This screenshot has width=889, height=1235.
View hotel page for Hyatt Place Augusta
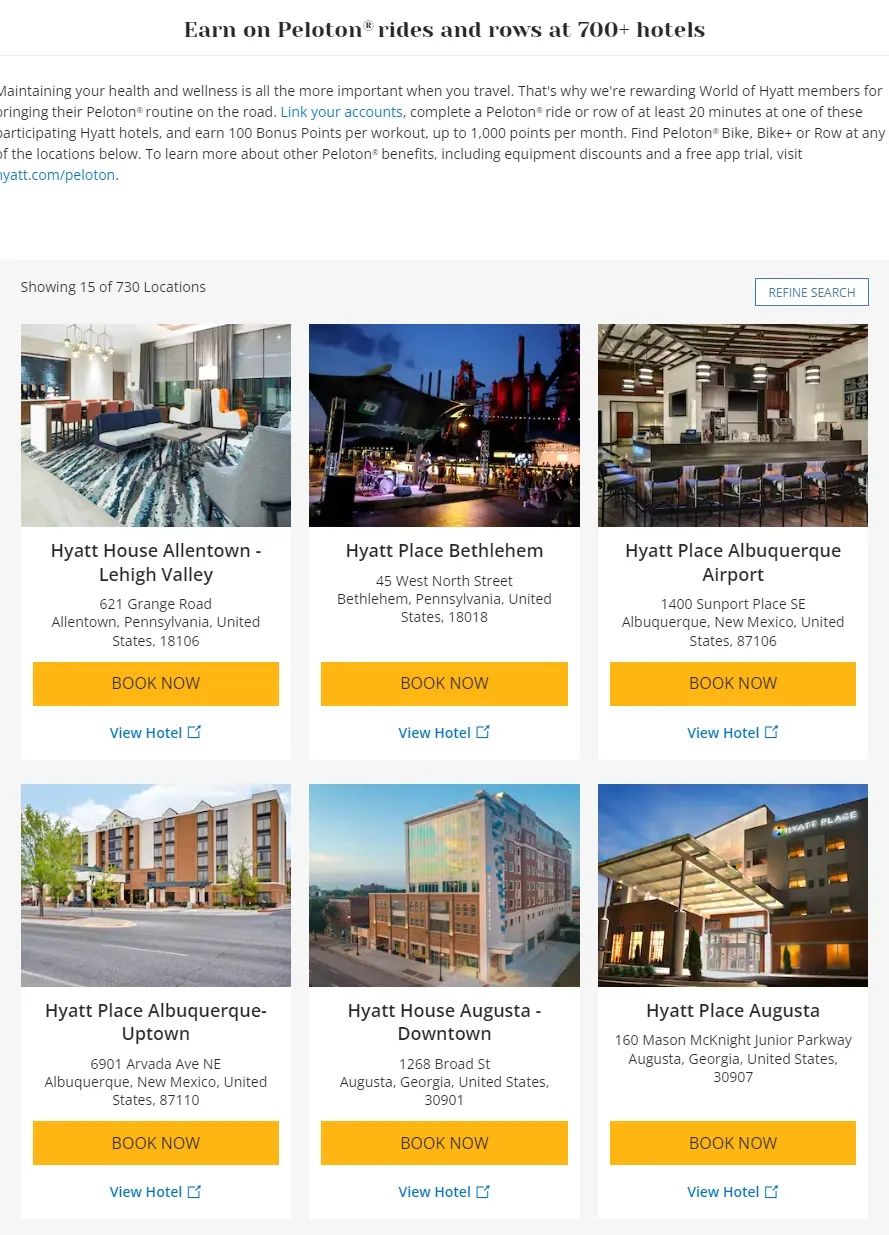tap(732, 1192)
